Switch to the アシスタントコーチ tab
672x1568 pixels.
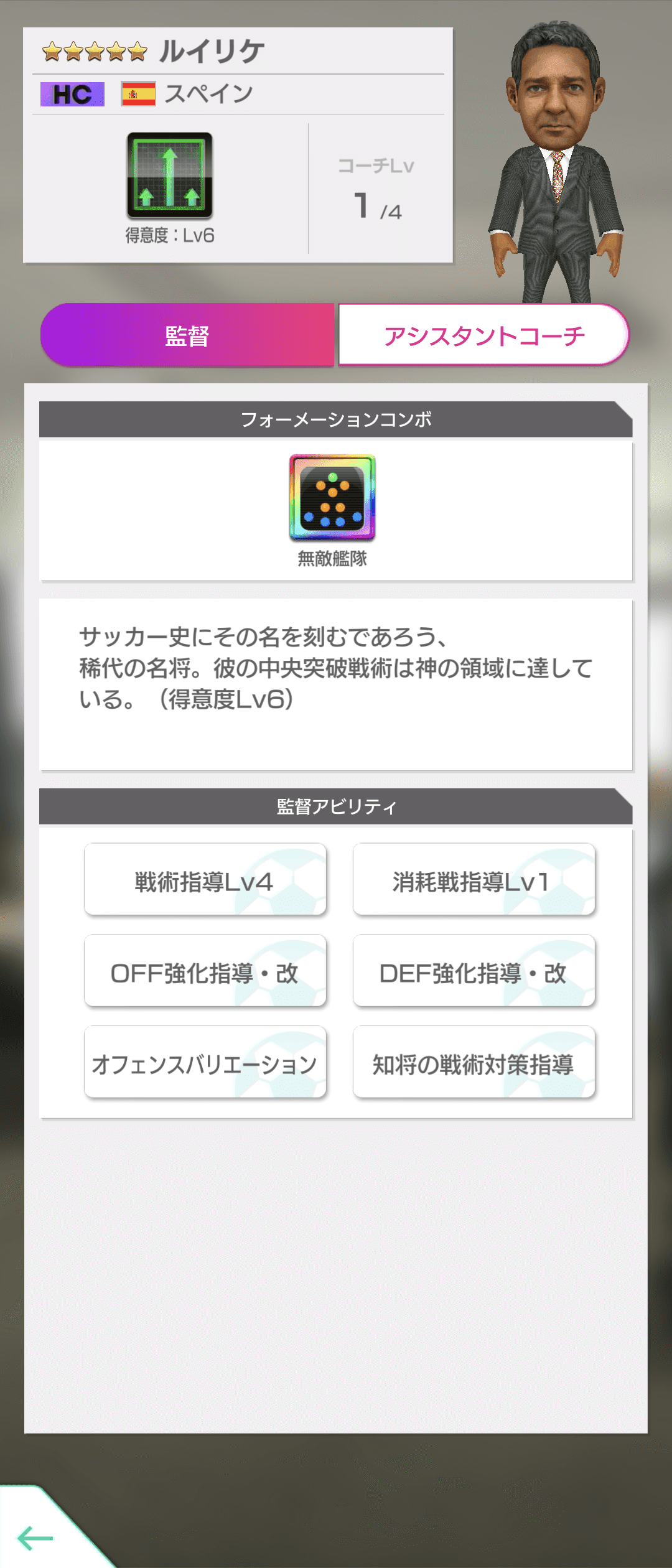point(484,334)
